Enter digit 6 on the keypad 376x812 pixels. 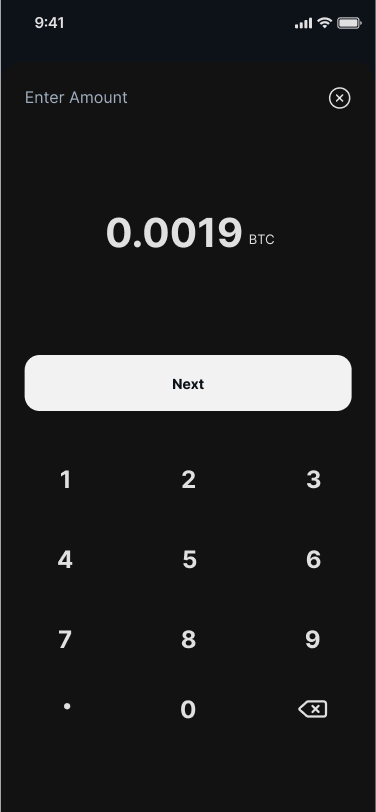pos(313,560)
